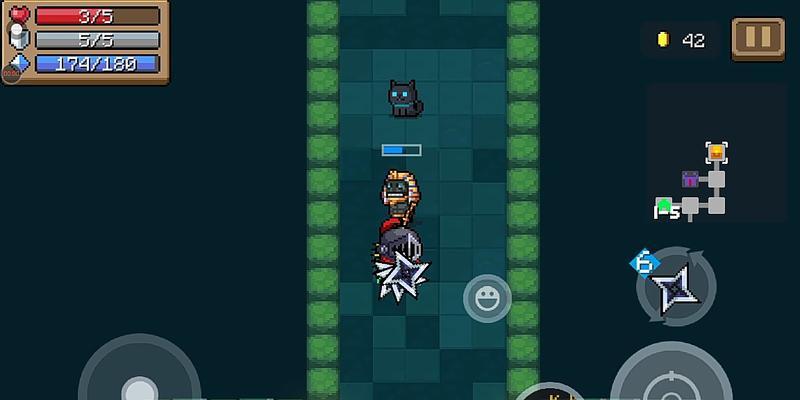Pause the game
This screenshot has height=400, width=800.
[758, 39]
